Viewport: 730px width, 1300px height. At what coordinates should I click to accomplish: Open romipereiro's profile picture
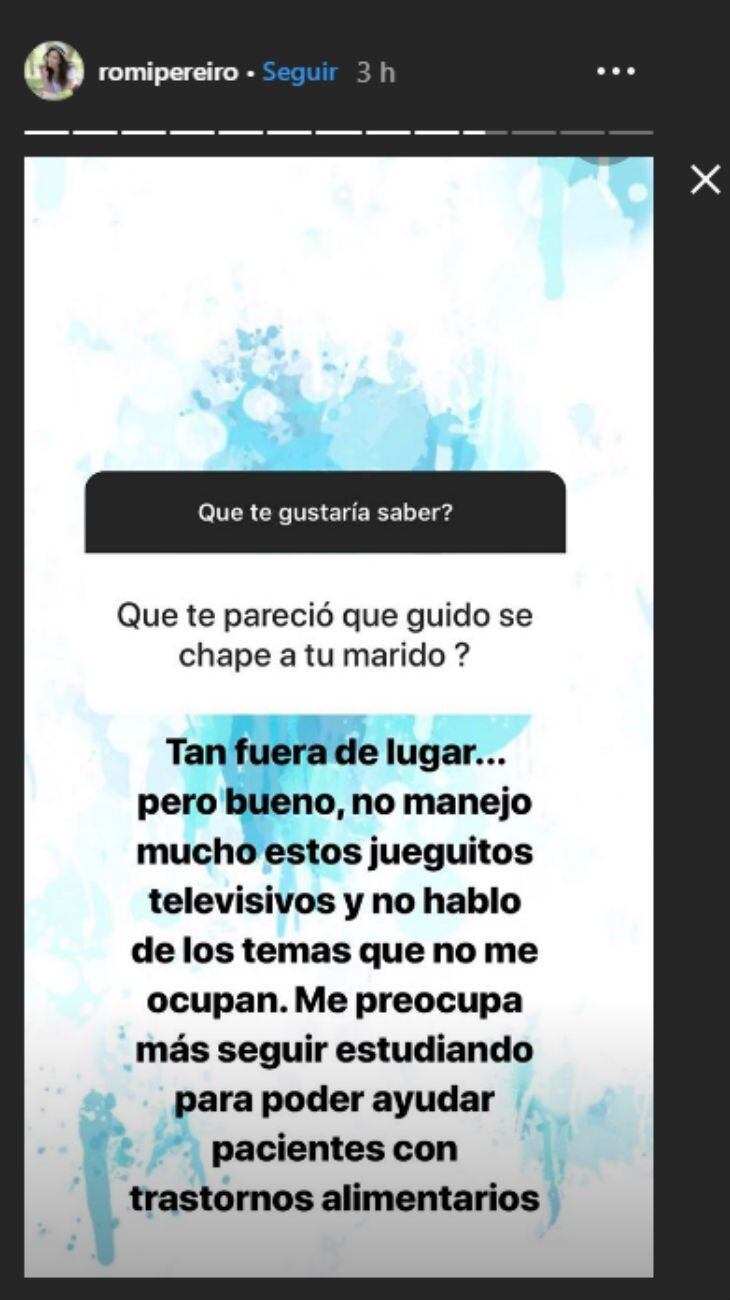pyautogui.click(x=54, y=71)
